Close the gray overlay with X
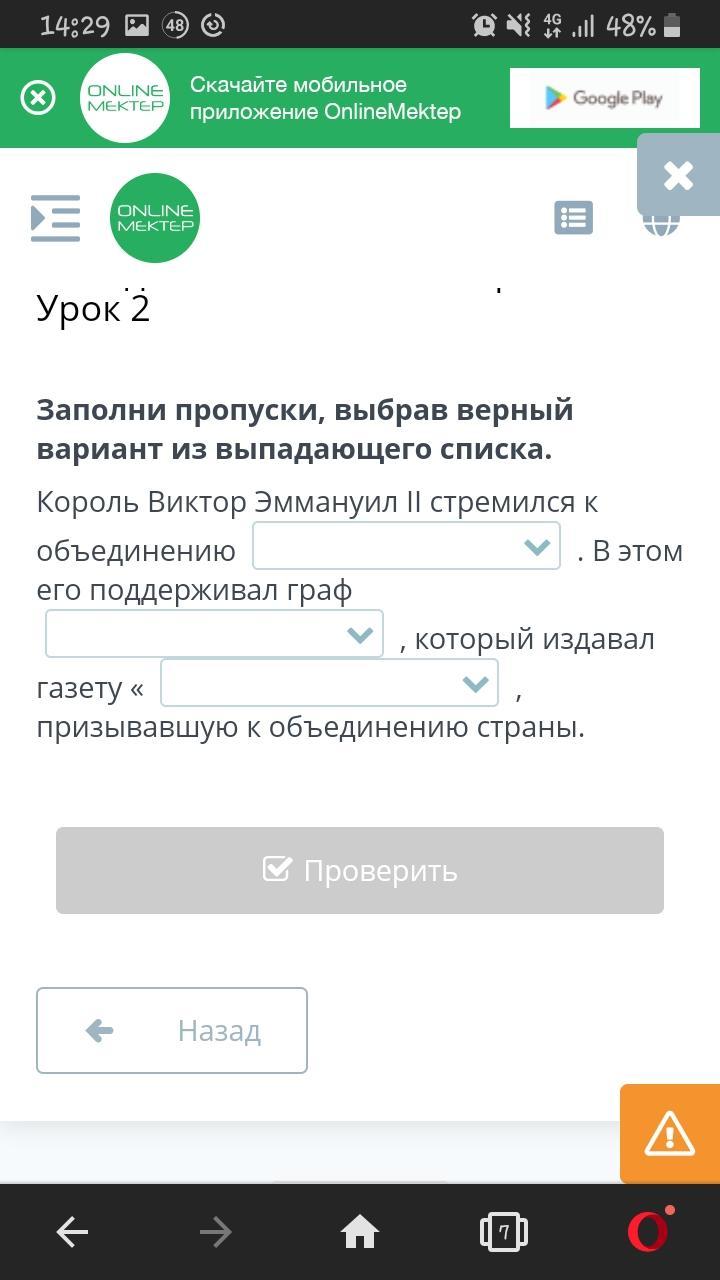 point(678,175)
